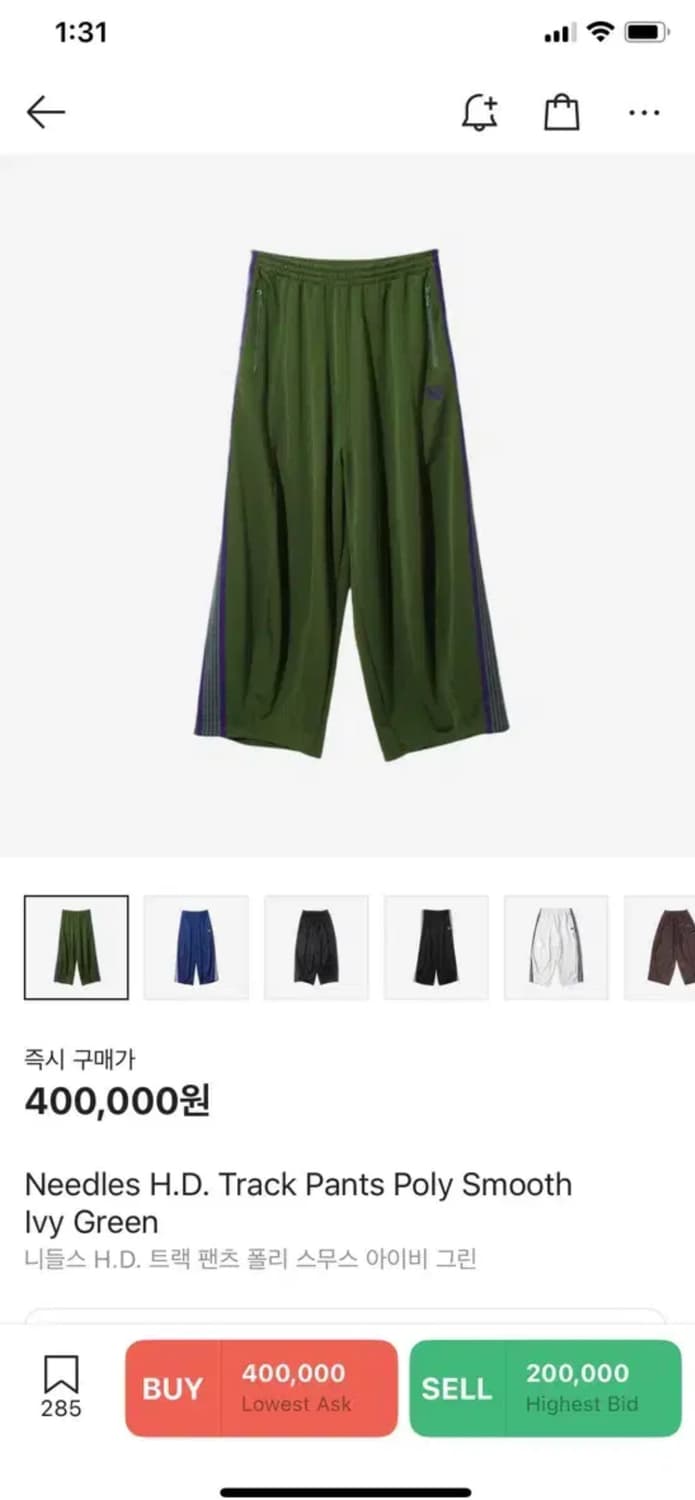
Task: View the blue track pants variant
Action: [196, 947]
